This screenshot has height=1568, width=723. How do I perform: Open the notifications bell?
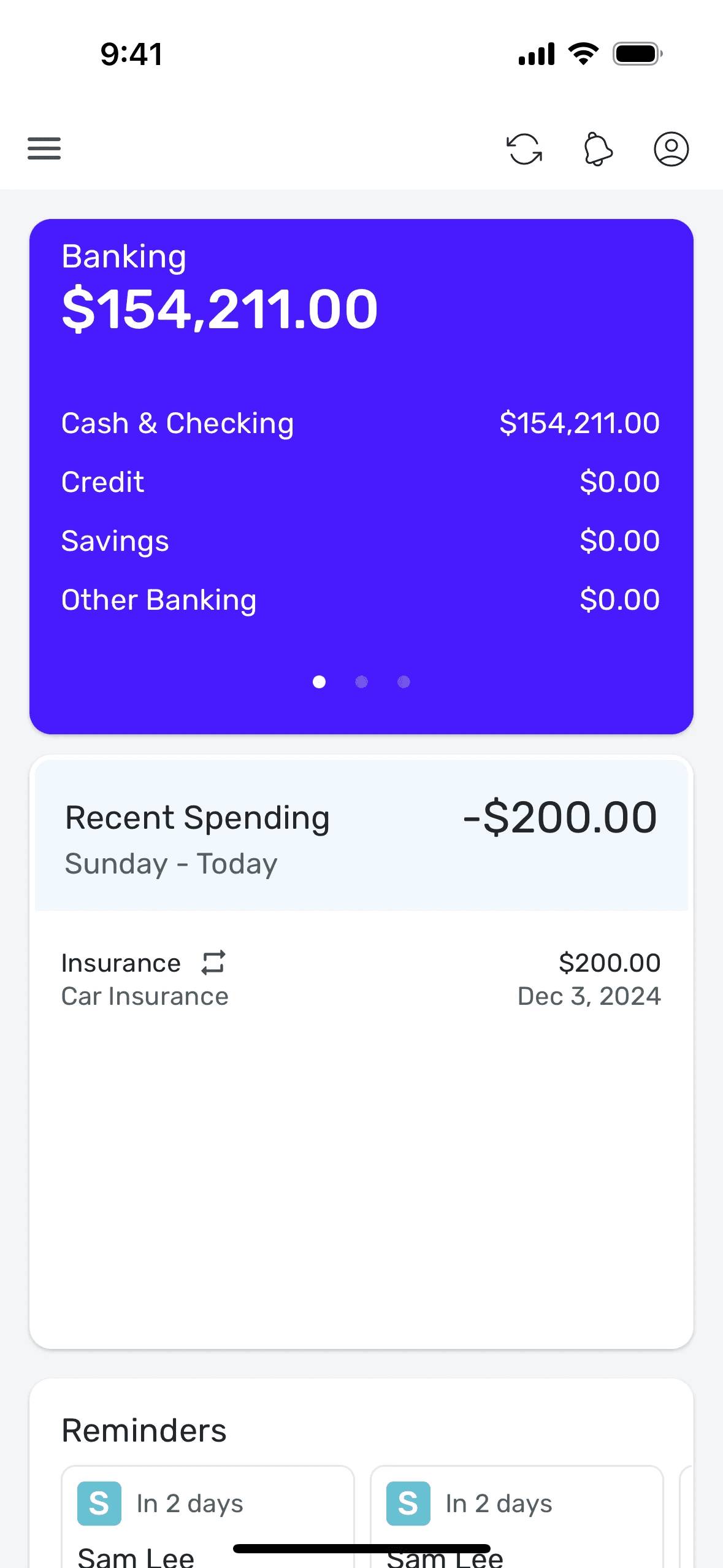(598, 149)
